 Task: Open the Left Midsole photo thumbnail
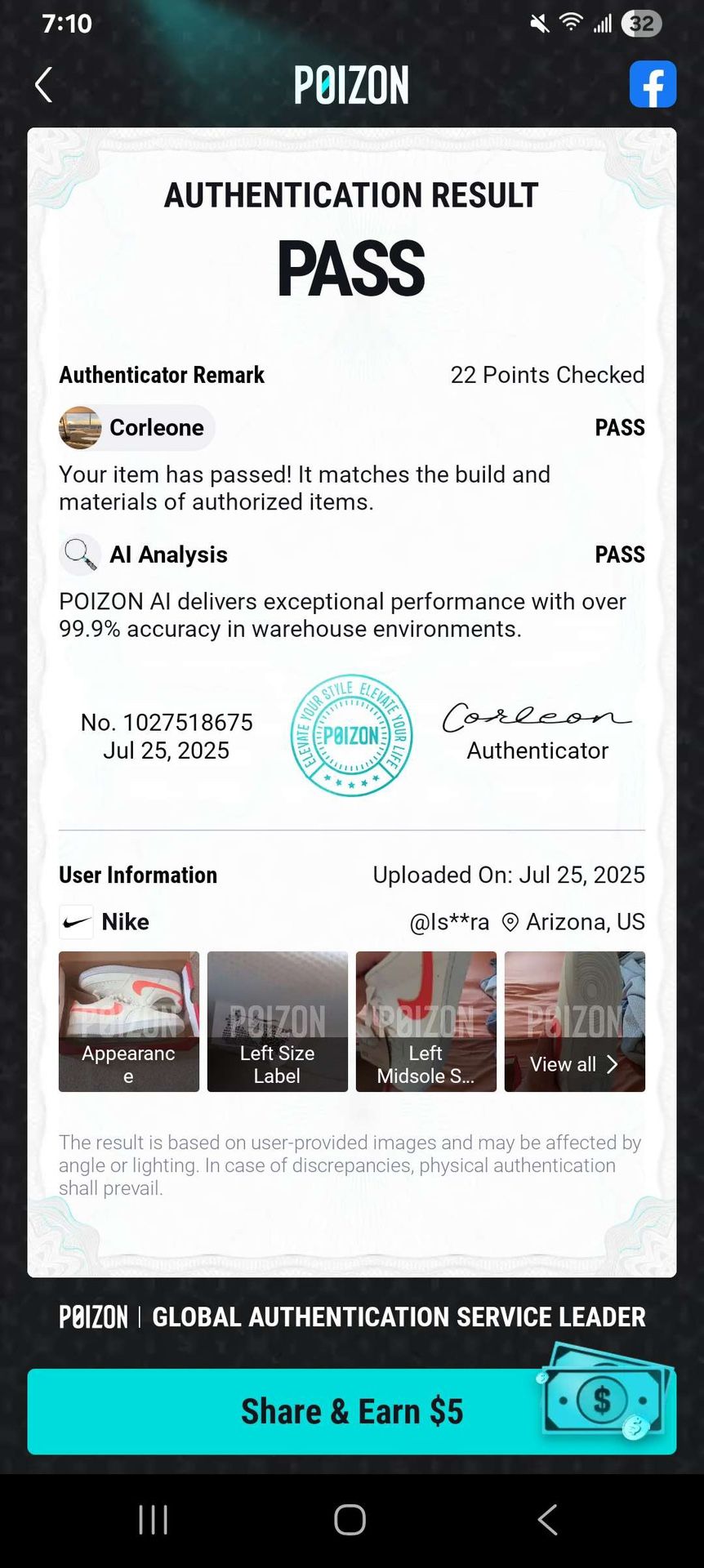coord(426,1022)
